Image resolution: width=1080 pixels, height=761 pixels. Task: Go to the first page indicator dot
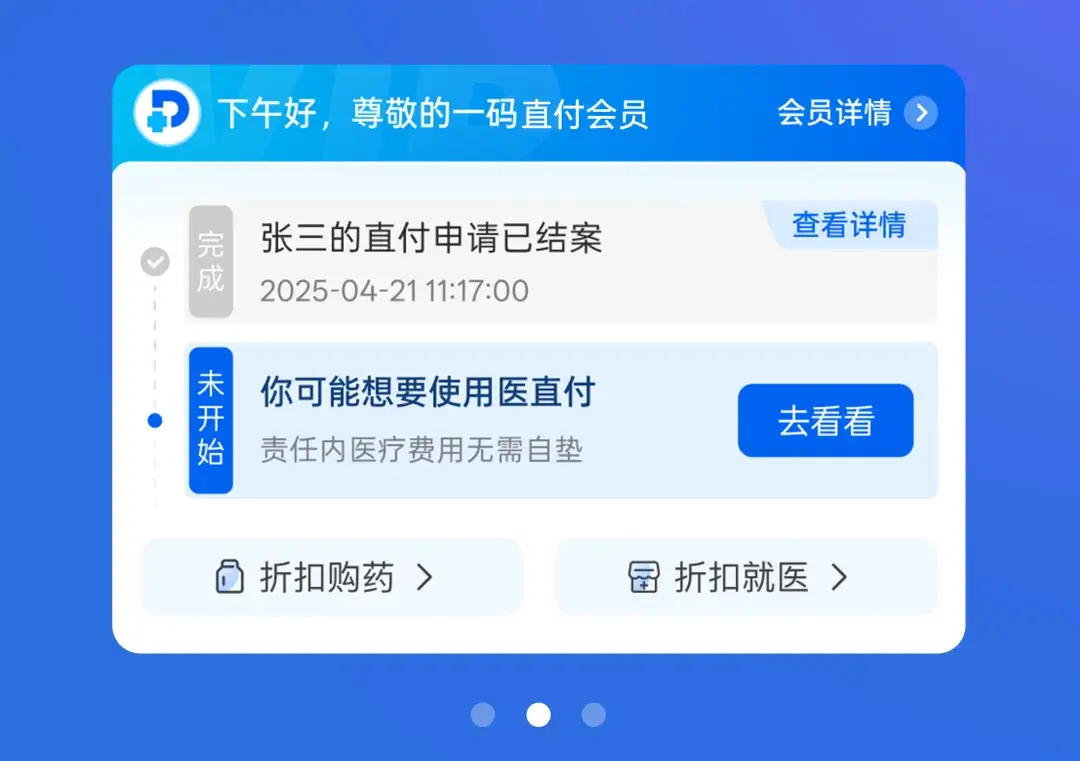[x=483, y=714]
